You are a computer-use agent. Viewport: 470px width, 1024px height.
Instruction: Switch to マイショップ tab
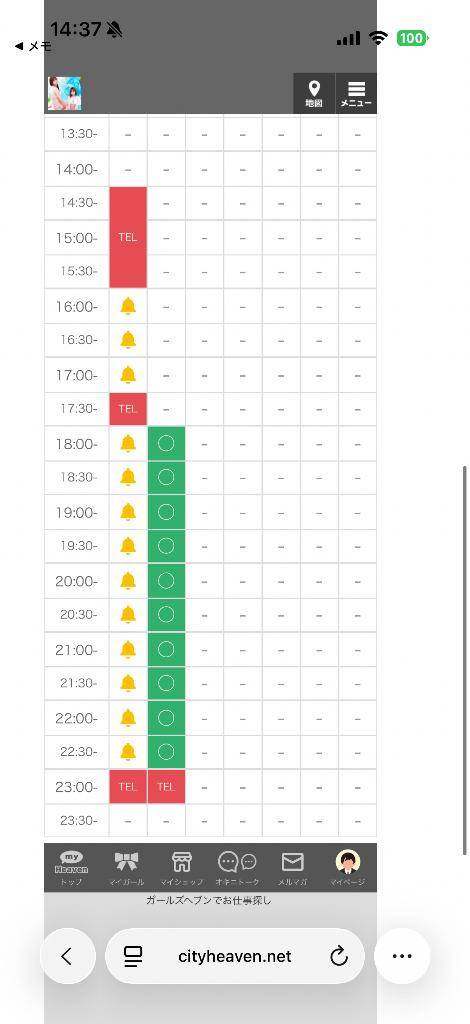[x=181, y=867]
